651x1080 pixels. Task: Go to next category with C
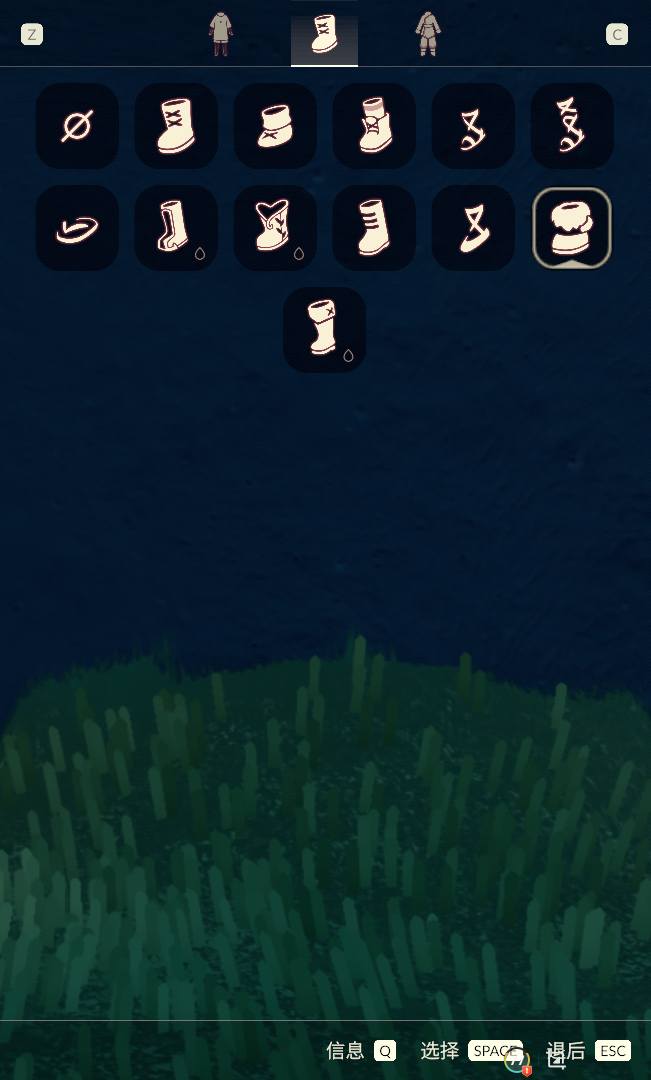coord(617,35)
